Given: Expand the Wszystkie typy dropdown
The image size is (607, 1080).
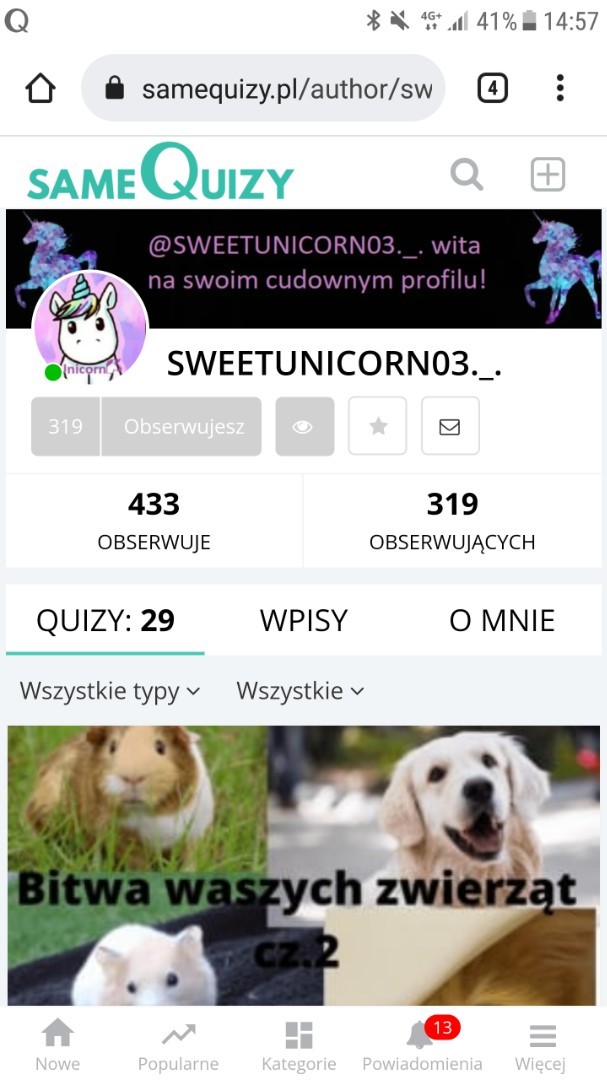Looking at the screenshot, I should point(110,691).
